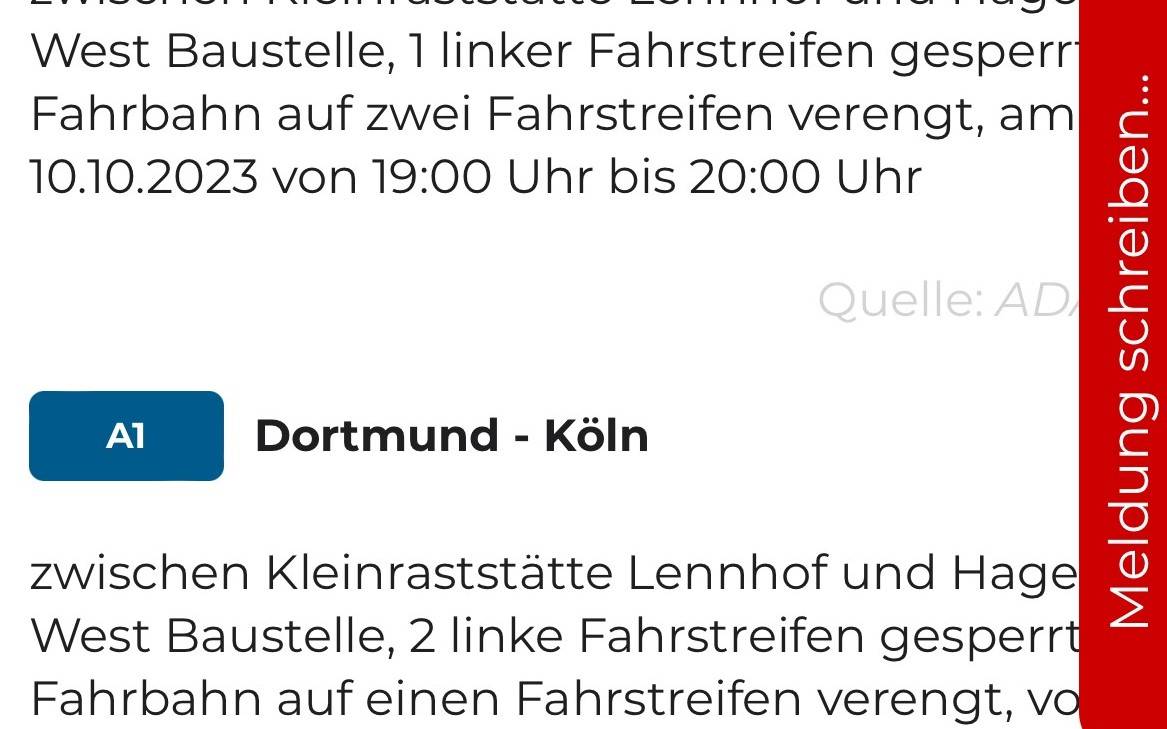Open the A1 Dortmund - Köln traffic entry
Screen dimensions: 1167x729
[451, 436]
